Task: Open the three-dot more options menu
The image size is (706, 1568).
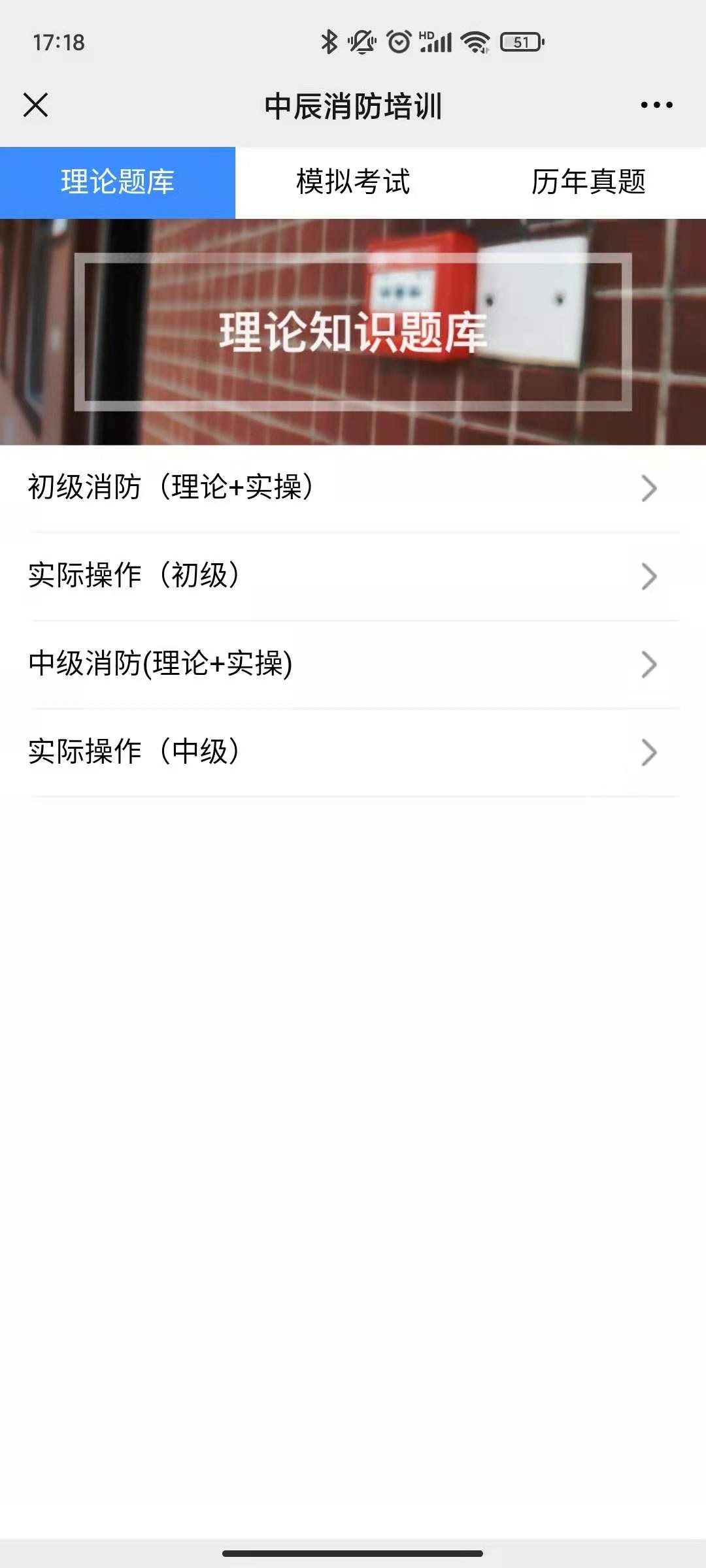Action: pyautogui.click(x=656, y=105)
